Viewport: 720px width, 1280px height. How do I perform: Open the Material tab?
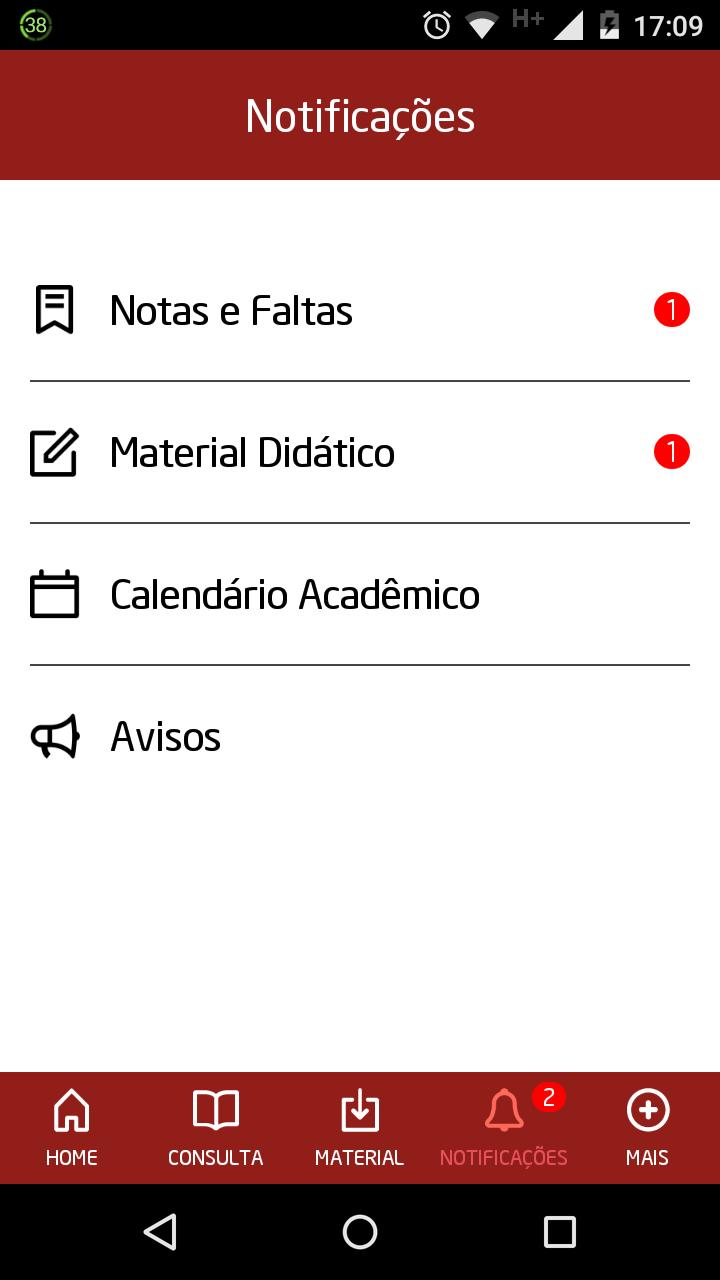[x=360, y=1128]
